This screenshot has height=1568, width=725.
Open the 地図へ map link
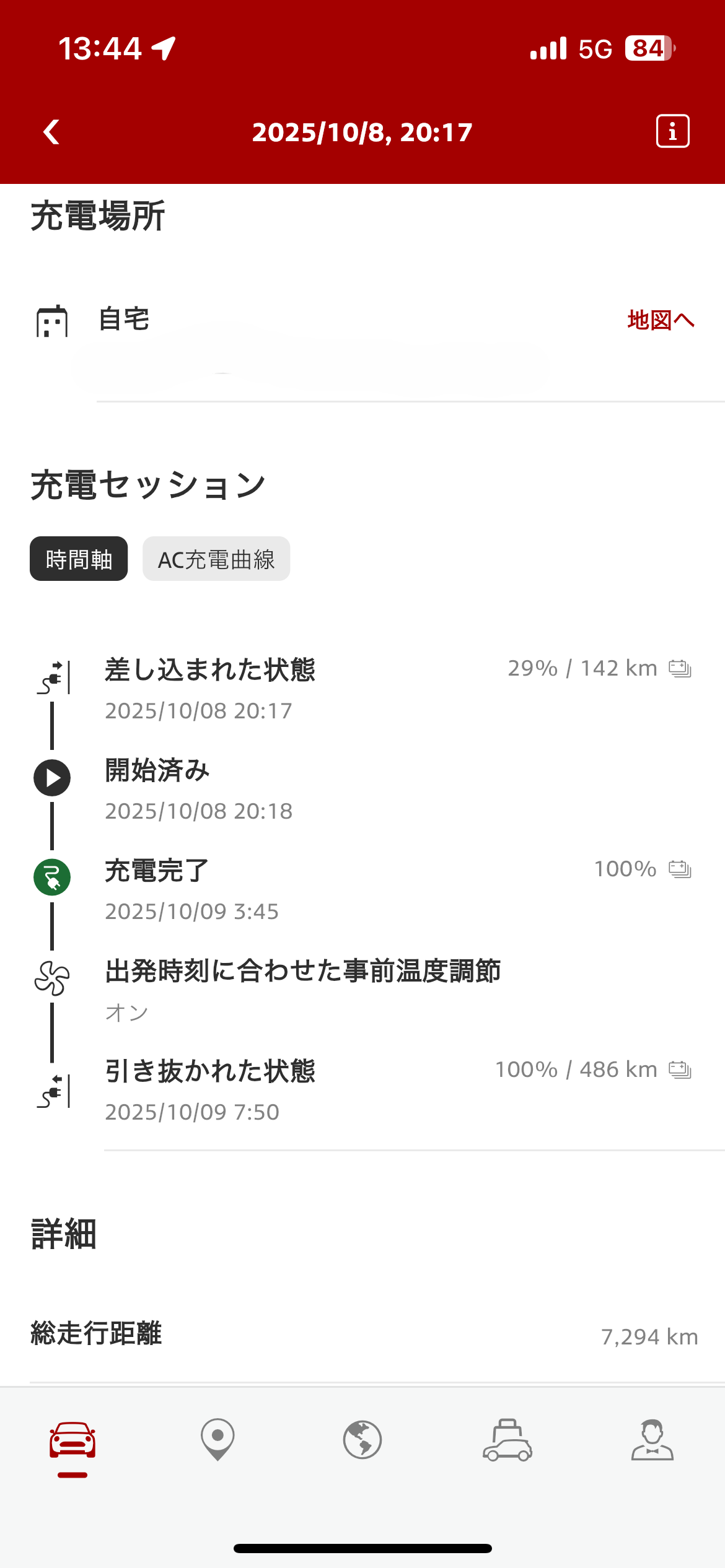coord(660,320)
